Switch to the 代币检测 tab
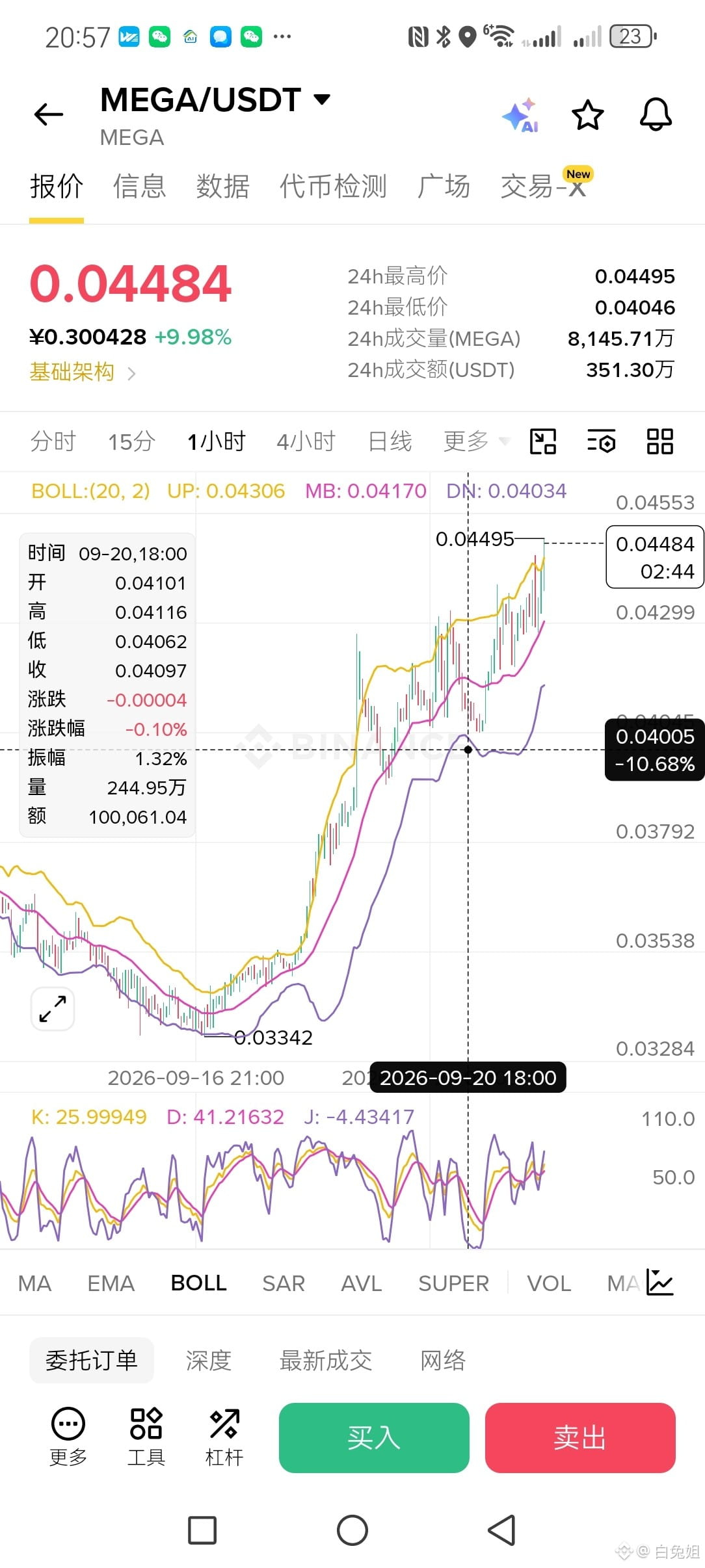Viewport: 705px width, 1568px height. point(333,187)
